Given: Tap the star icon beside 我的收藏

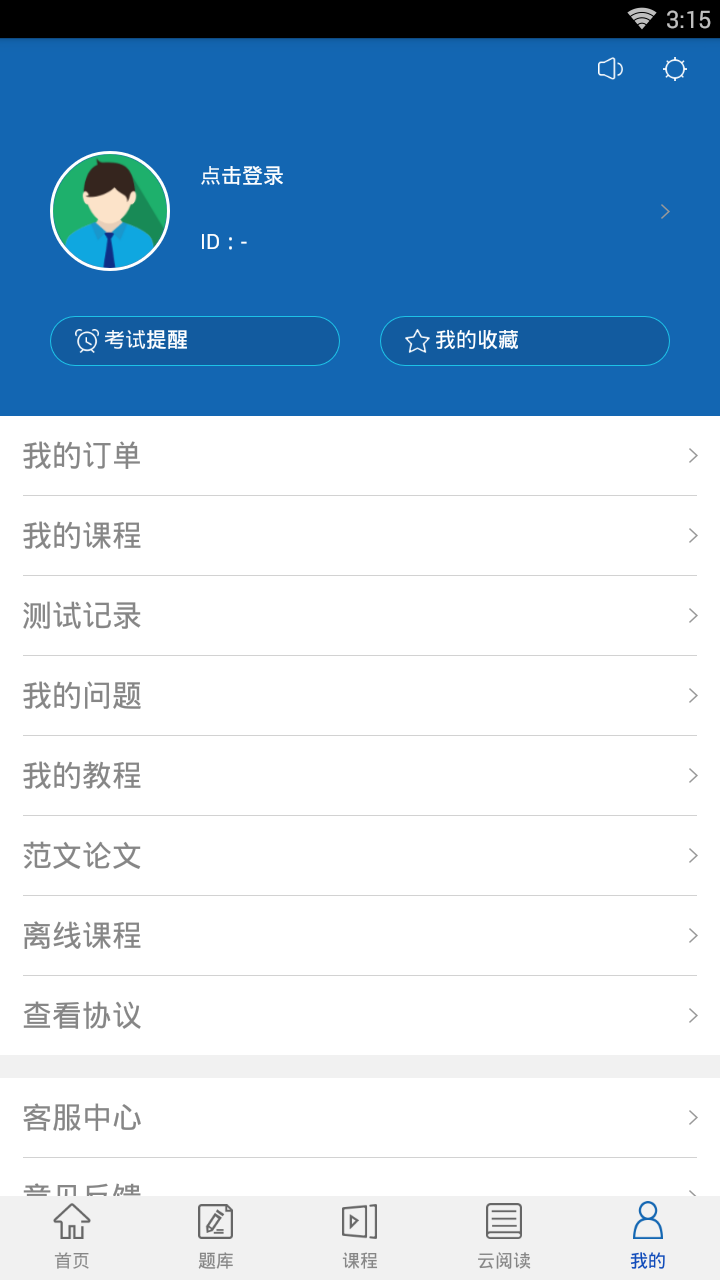Looking at the screenshot, I should coord(418,340).
